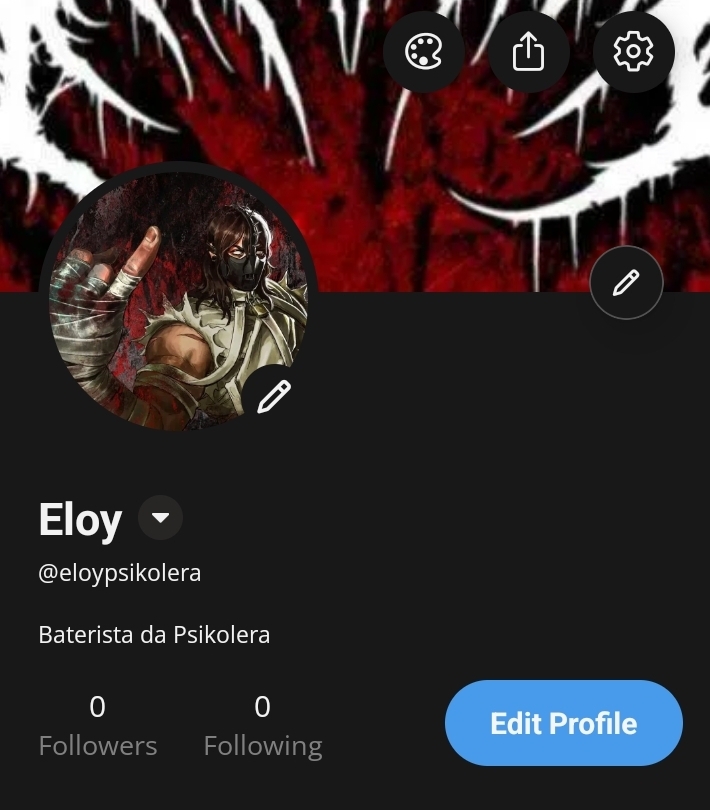The height and width of the screenshot is (810, 710).
Task: Share this profile
Action: (x=529, y=52)
